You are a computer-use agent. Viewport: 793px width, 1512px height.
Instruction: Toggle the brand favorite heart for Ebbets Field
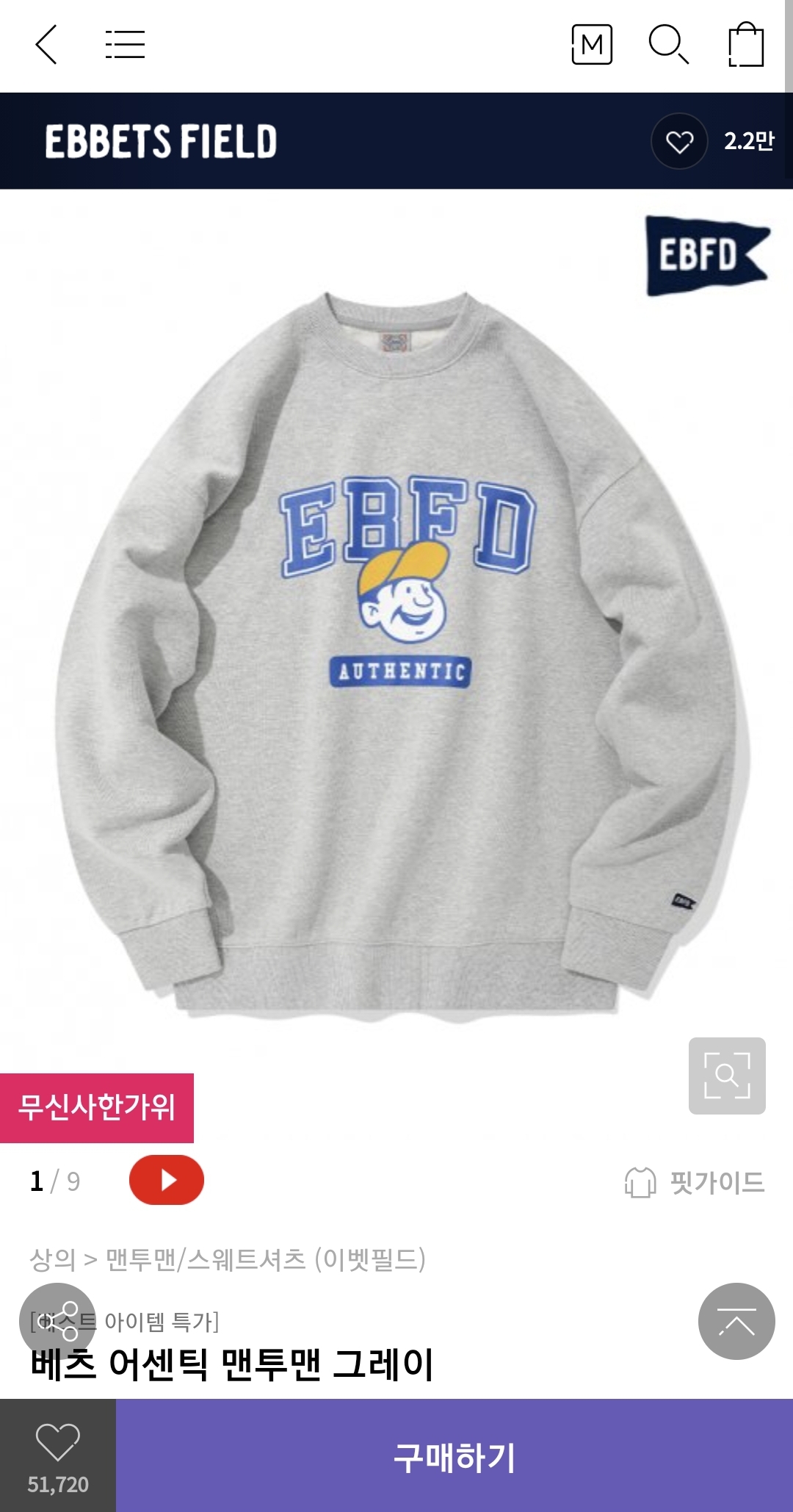678,141
